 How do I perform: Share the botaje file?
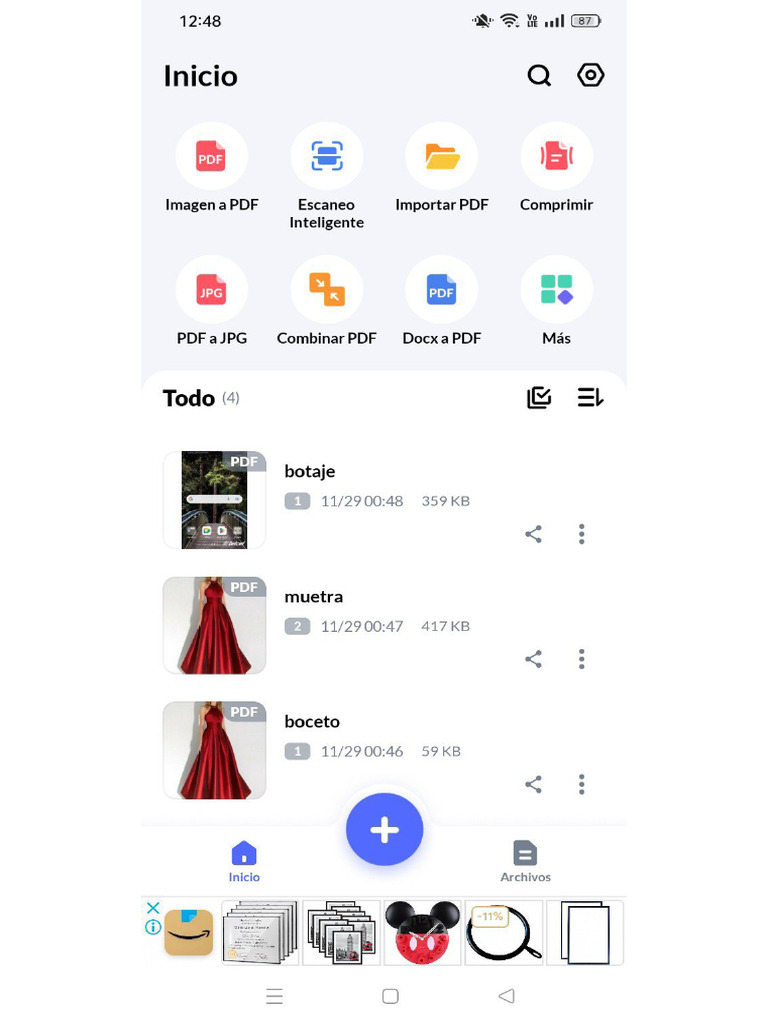tap(534, 534)
